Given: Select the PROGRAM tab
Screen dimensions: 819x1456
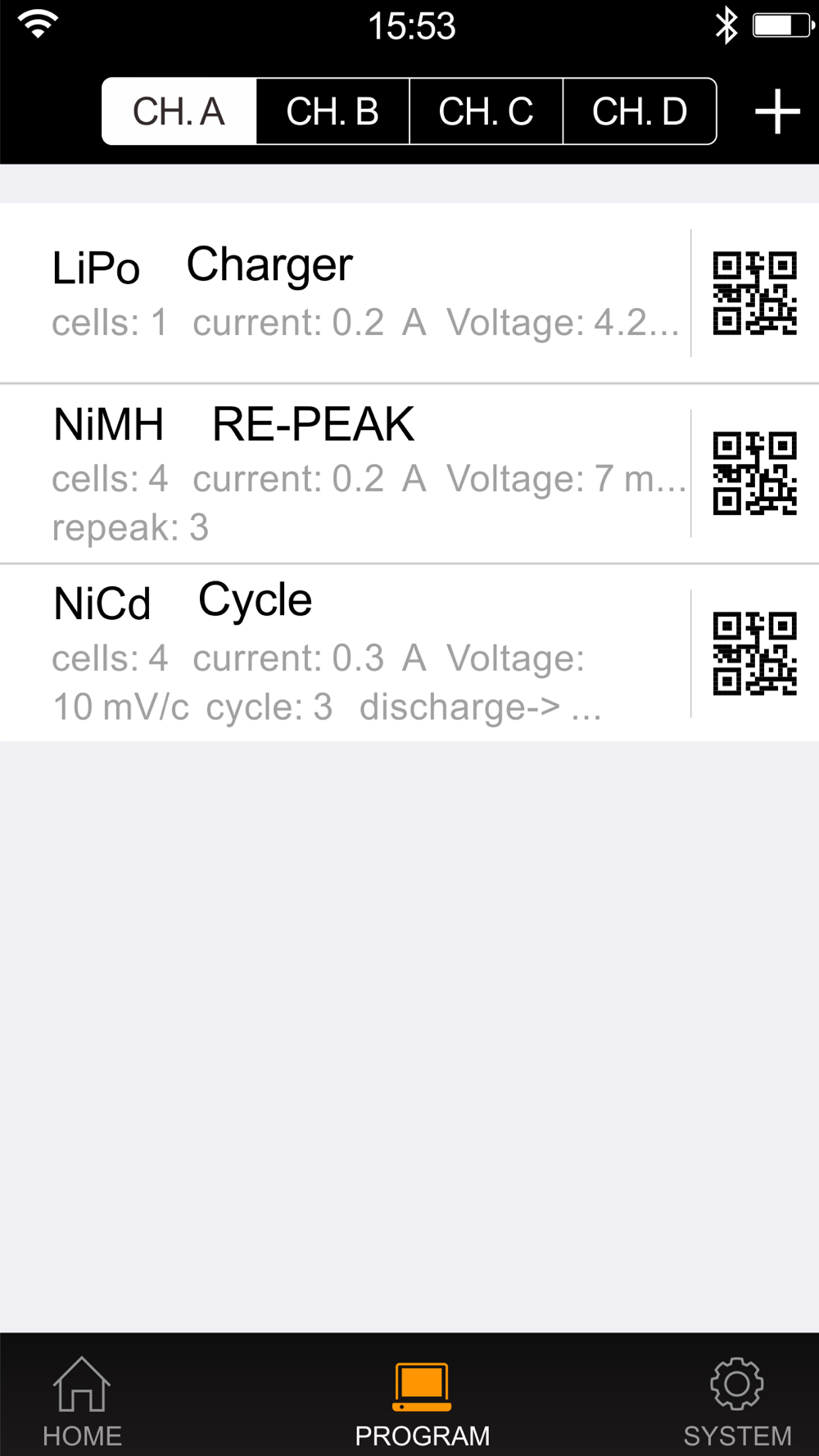Looking at the screenshot, I should coord(422,1402).
